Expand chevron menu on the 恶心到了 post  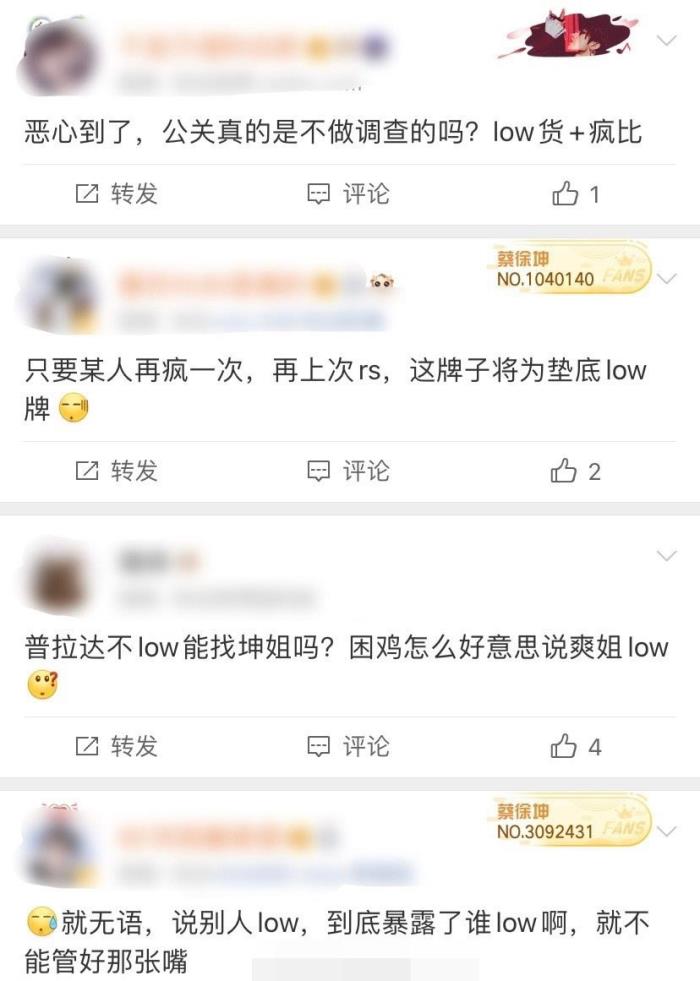click(x=667, y=40)
